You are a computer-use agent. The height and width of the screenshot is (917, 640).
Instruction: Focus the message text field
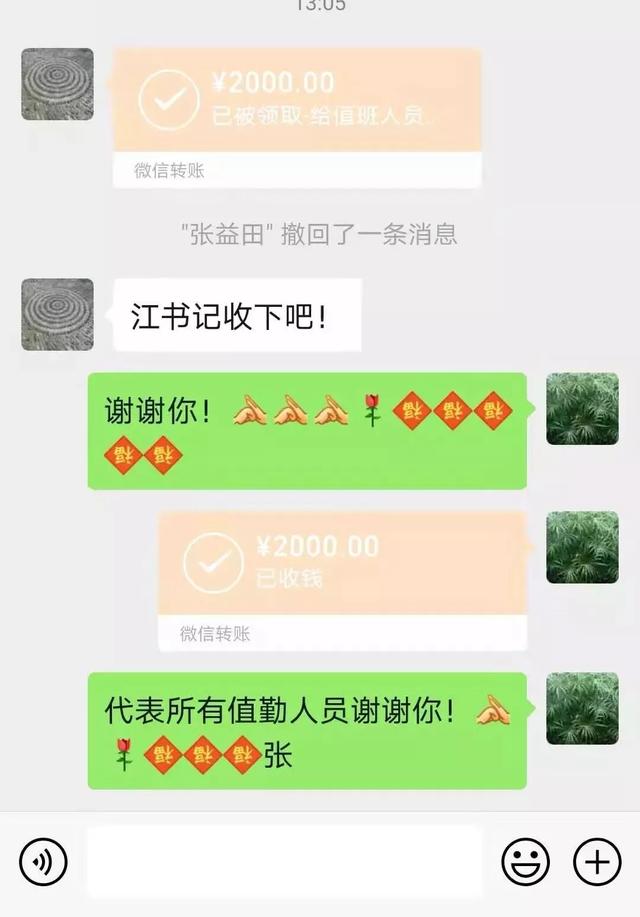click(284, 861)
